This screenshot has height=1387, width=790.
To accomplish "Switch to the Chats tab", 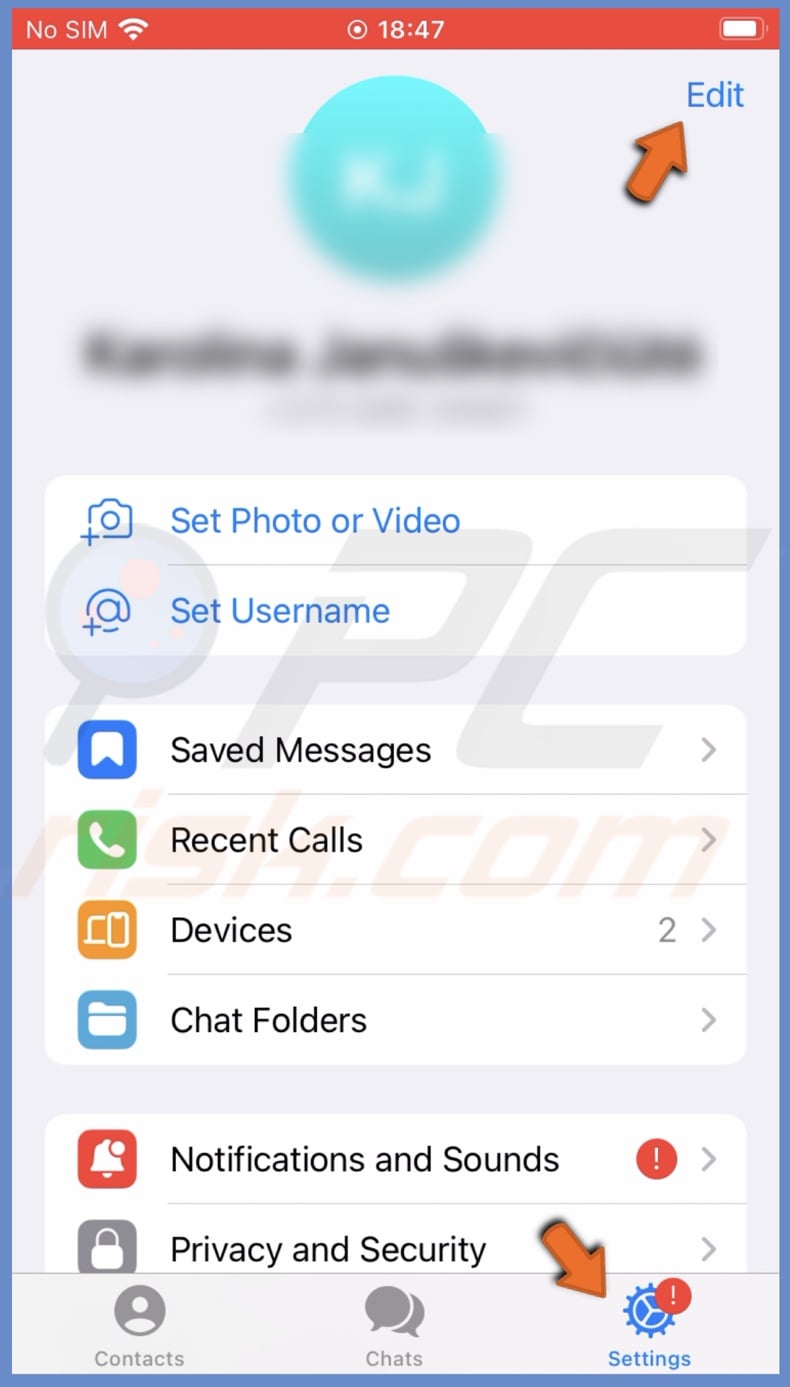I will [394, 1327].
